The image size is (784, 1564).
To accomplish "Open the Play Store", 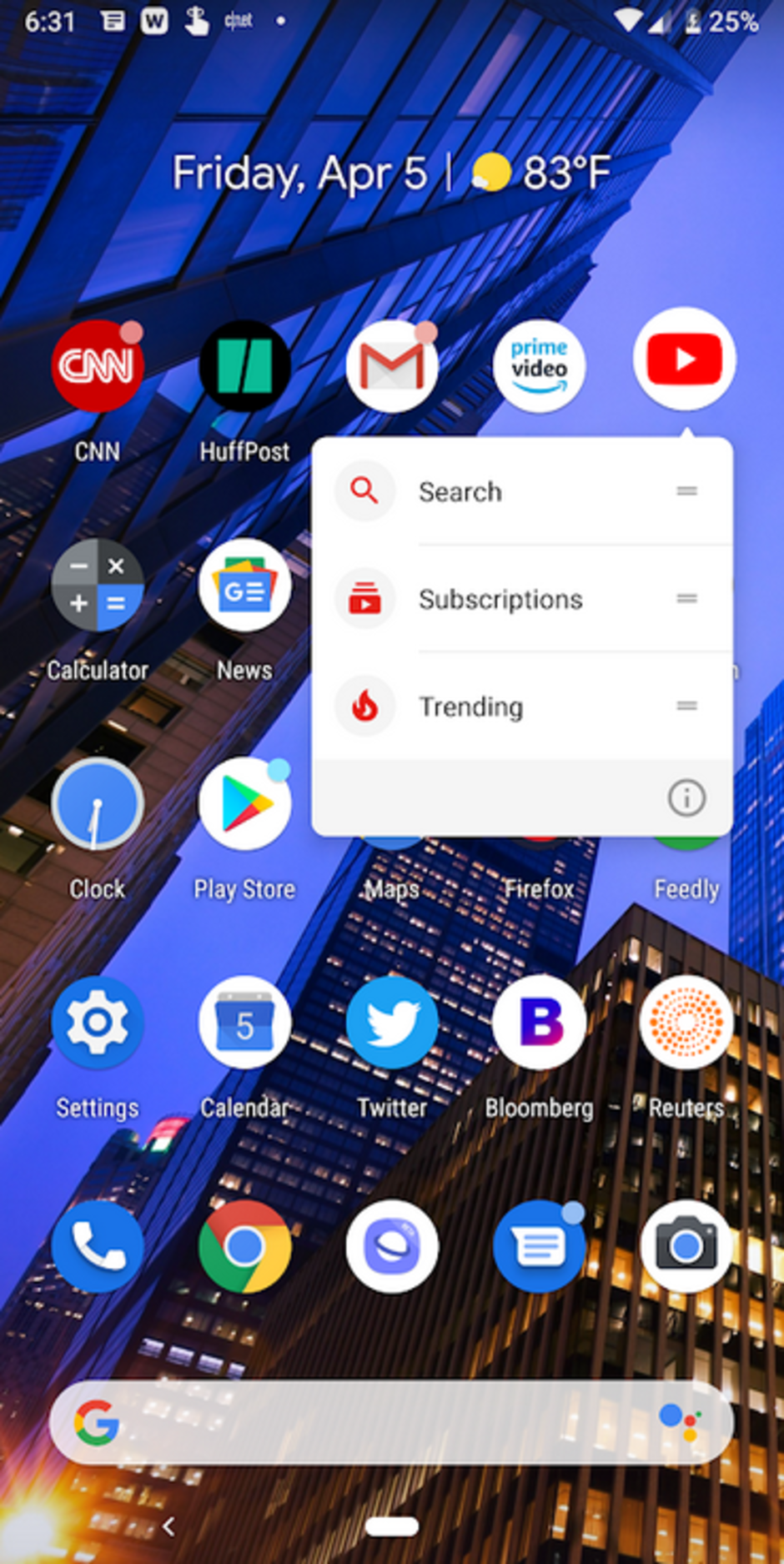I will coord(244,804).
